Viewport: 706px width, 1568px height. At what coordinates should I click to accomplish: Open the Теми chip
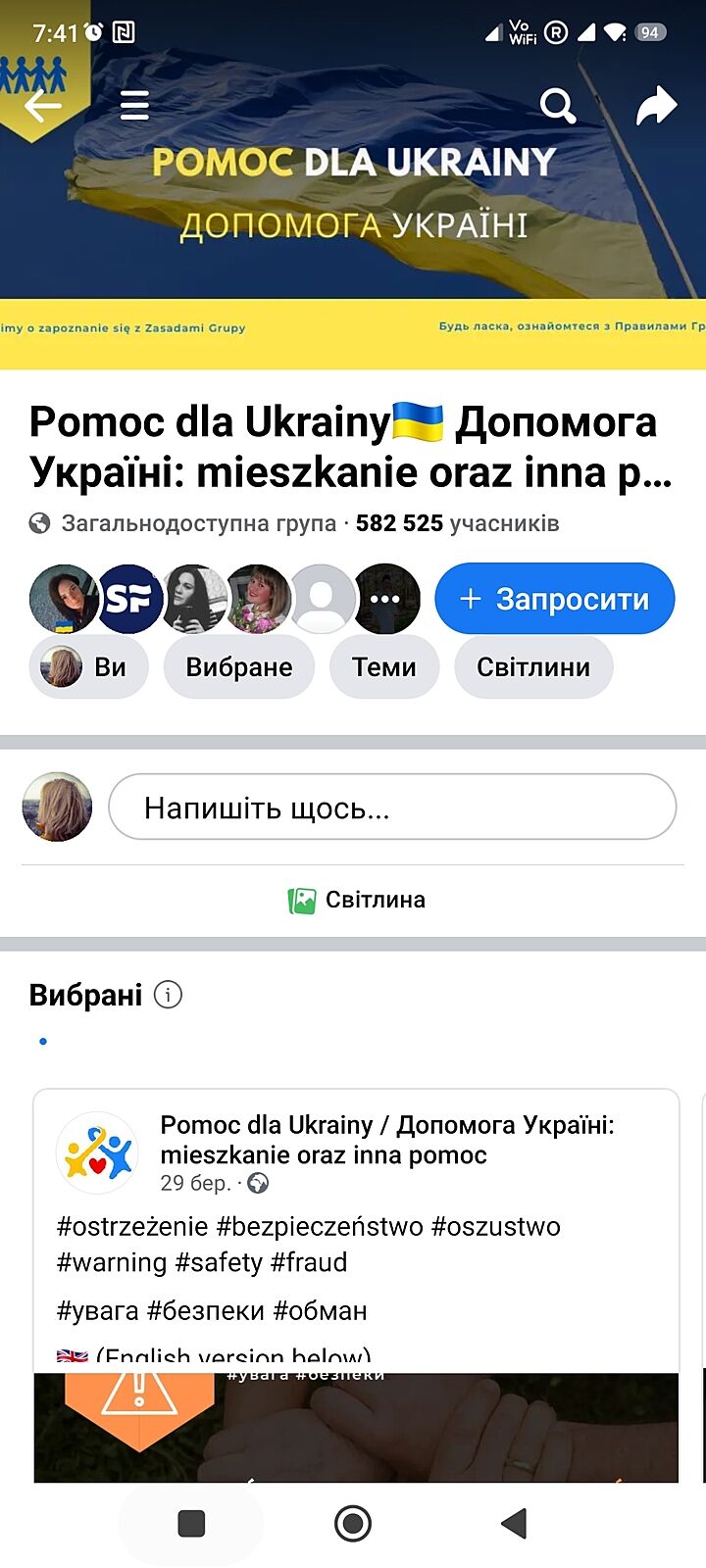[x=383, y=667]
